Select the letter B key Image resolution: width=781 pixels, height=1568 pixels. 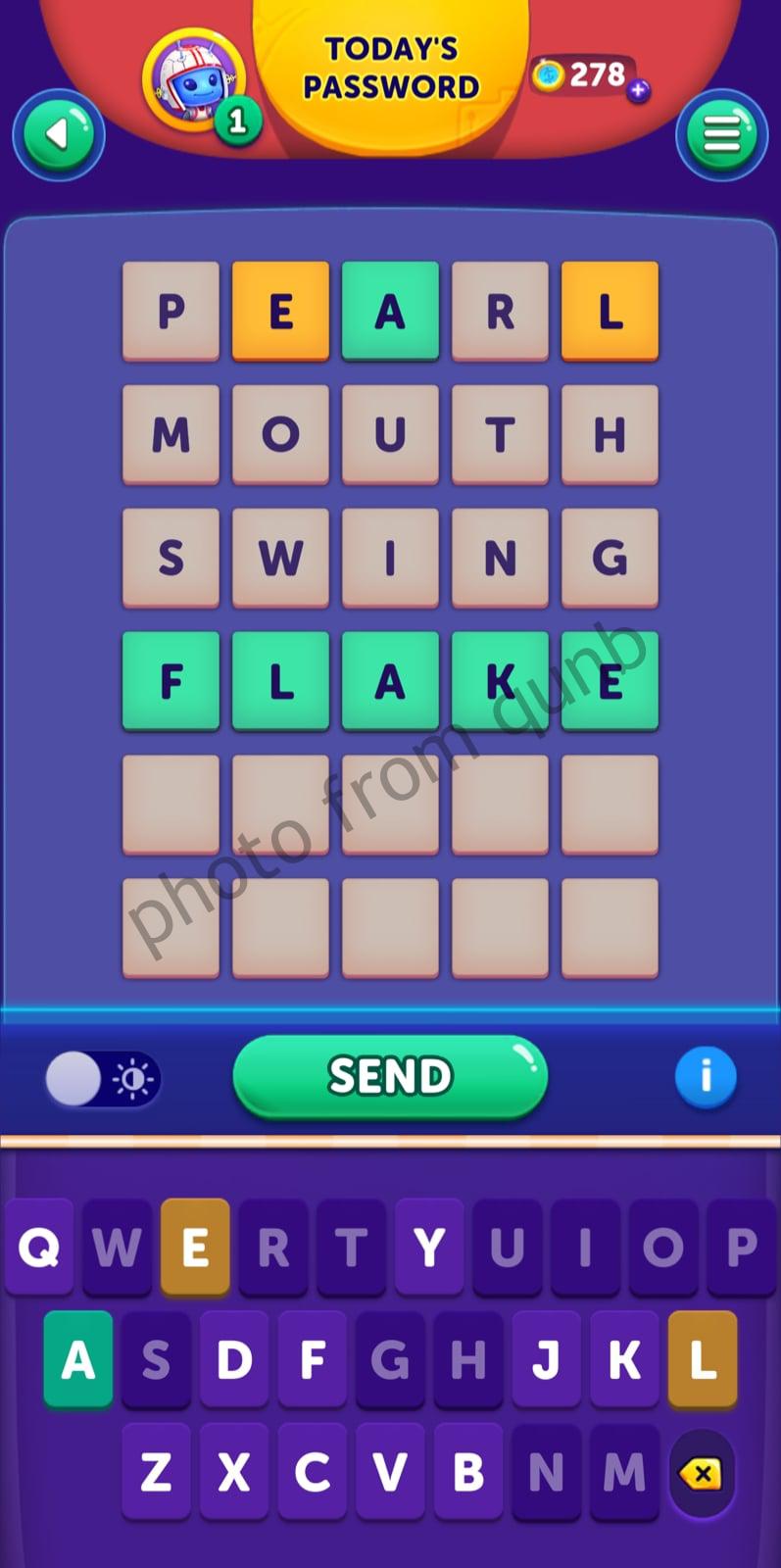point(468,1472)
